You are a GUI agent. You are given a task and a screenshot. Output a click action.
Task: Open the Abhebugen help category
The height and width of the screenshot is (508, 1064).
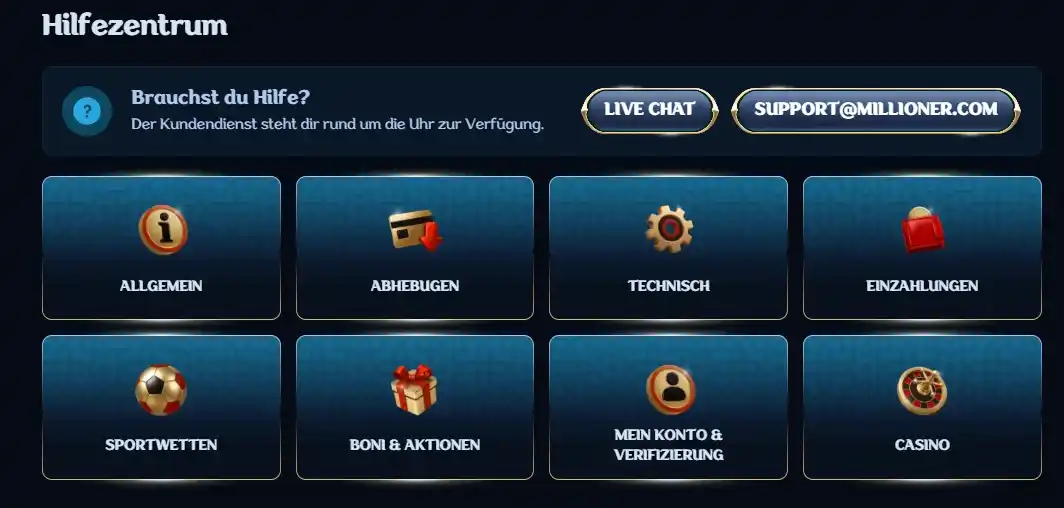pyautogui.click(x=415, y=248)
